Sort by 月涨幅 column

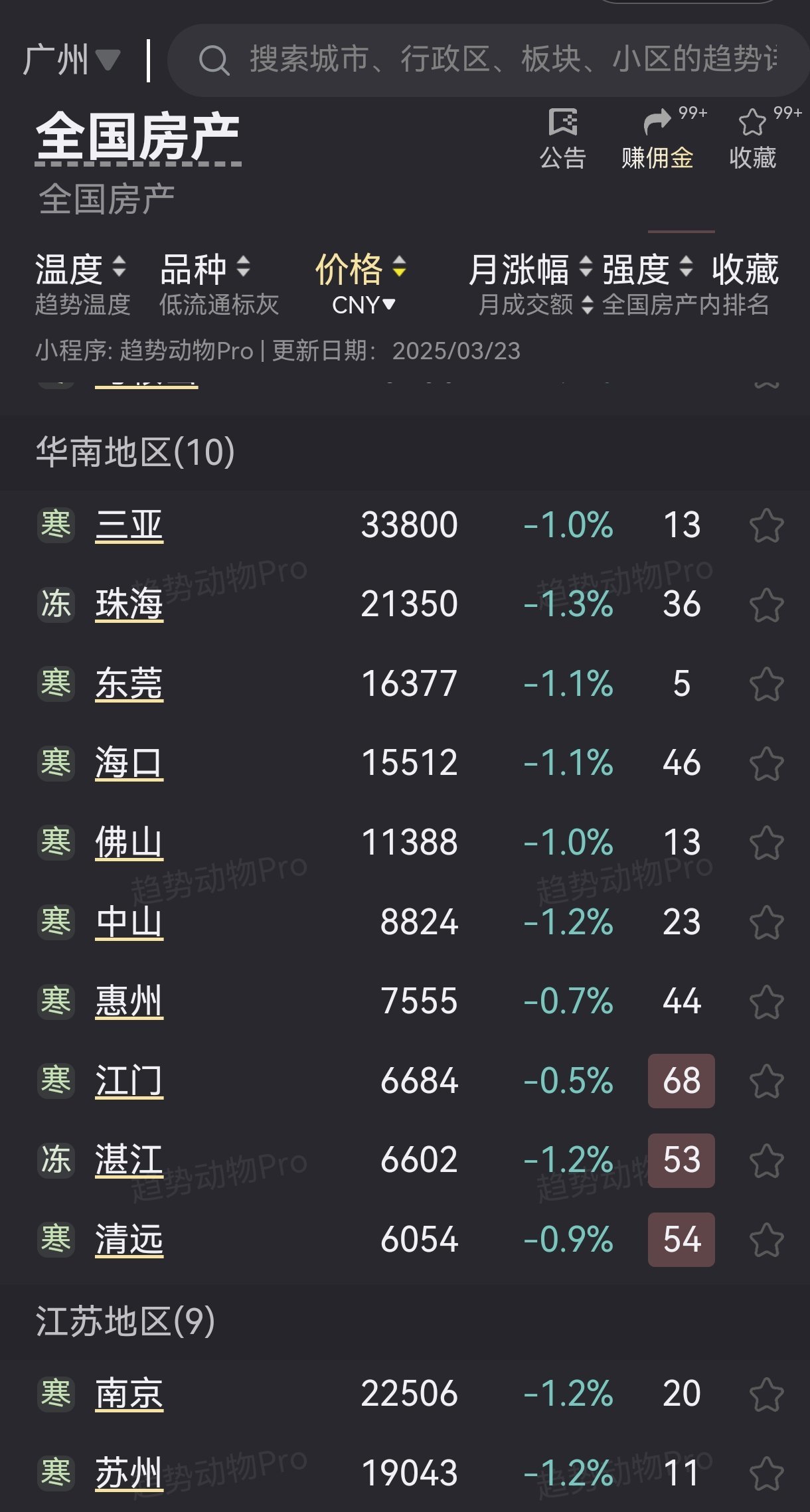(530, 270)
